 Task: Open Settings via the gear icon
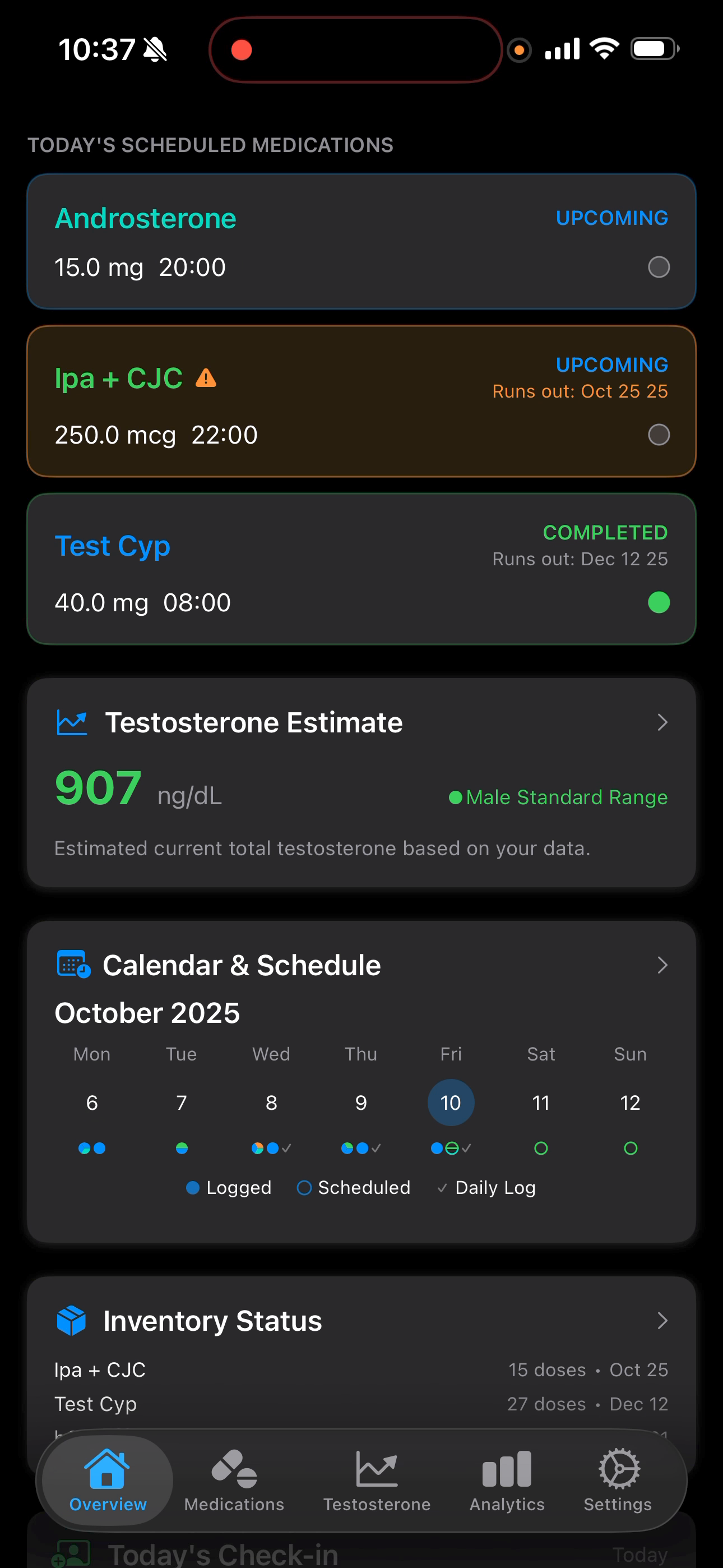click(x=617, y=1470)
